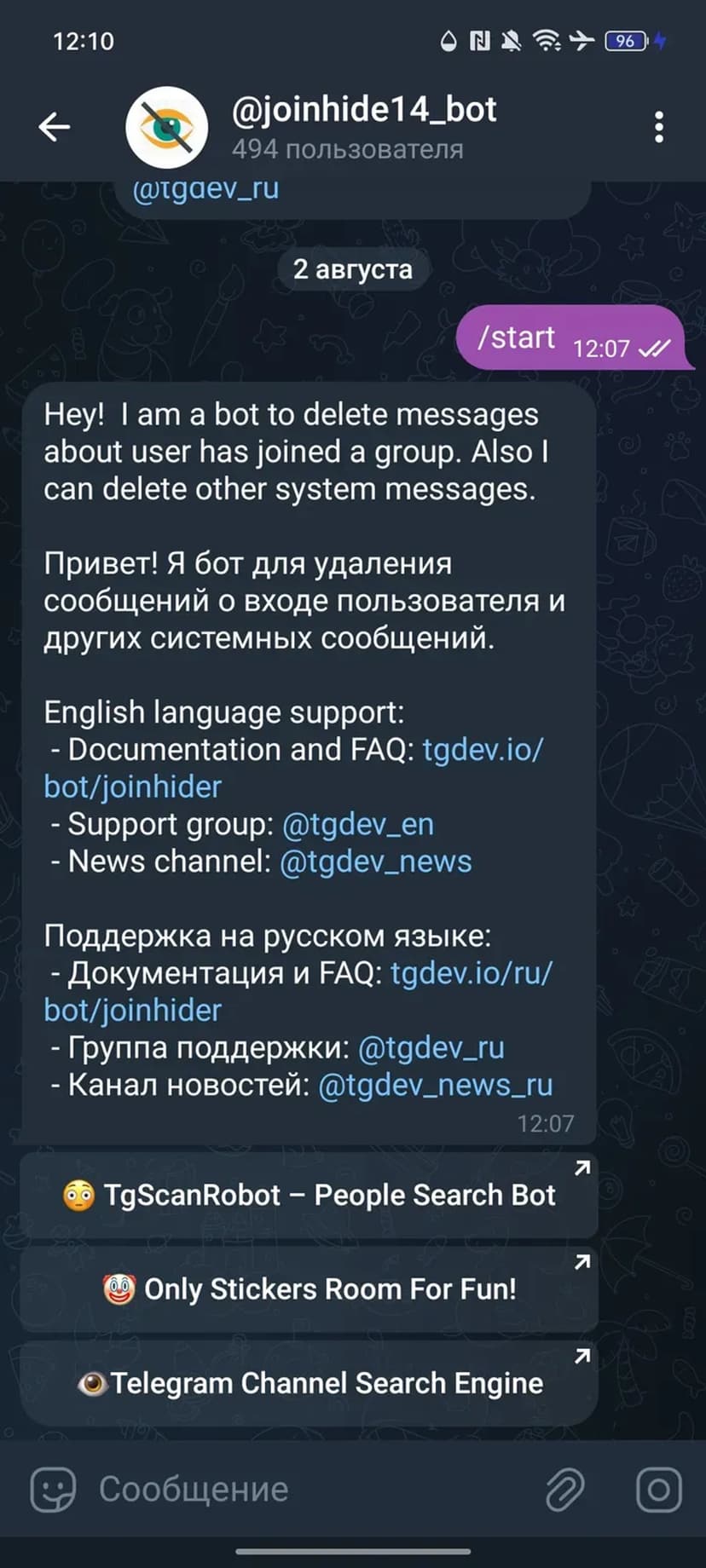Tap the camera icon in the message bar
Viewport: 706px width, 1568px height.
tap(658, 1489)
